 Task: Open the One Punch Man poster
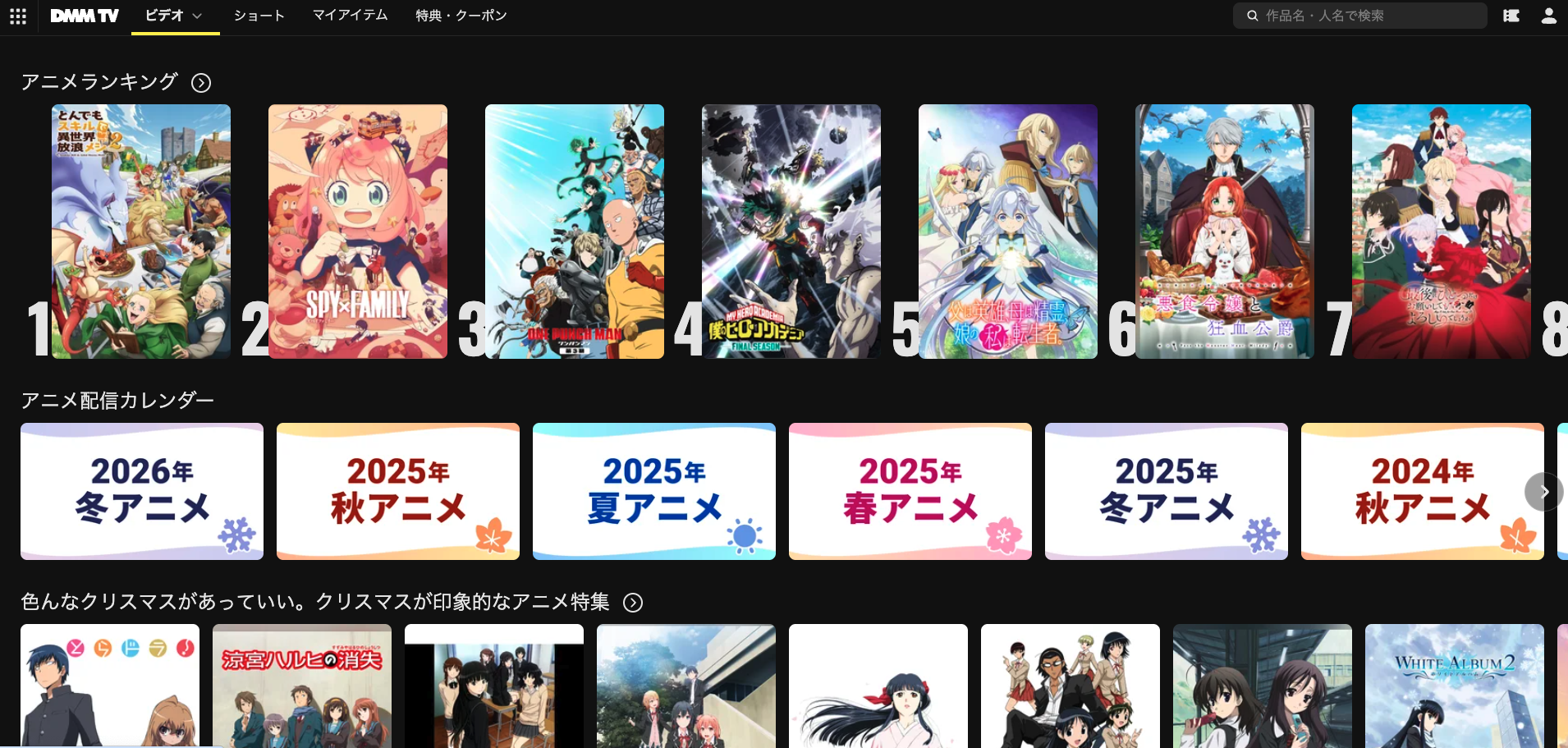[575, 232]
